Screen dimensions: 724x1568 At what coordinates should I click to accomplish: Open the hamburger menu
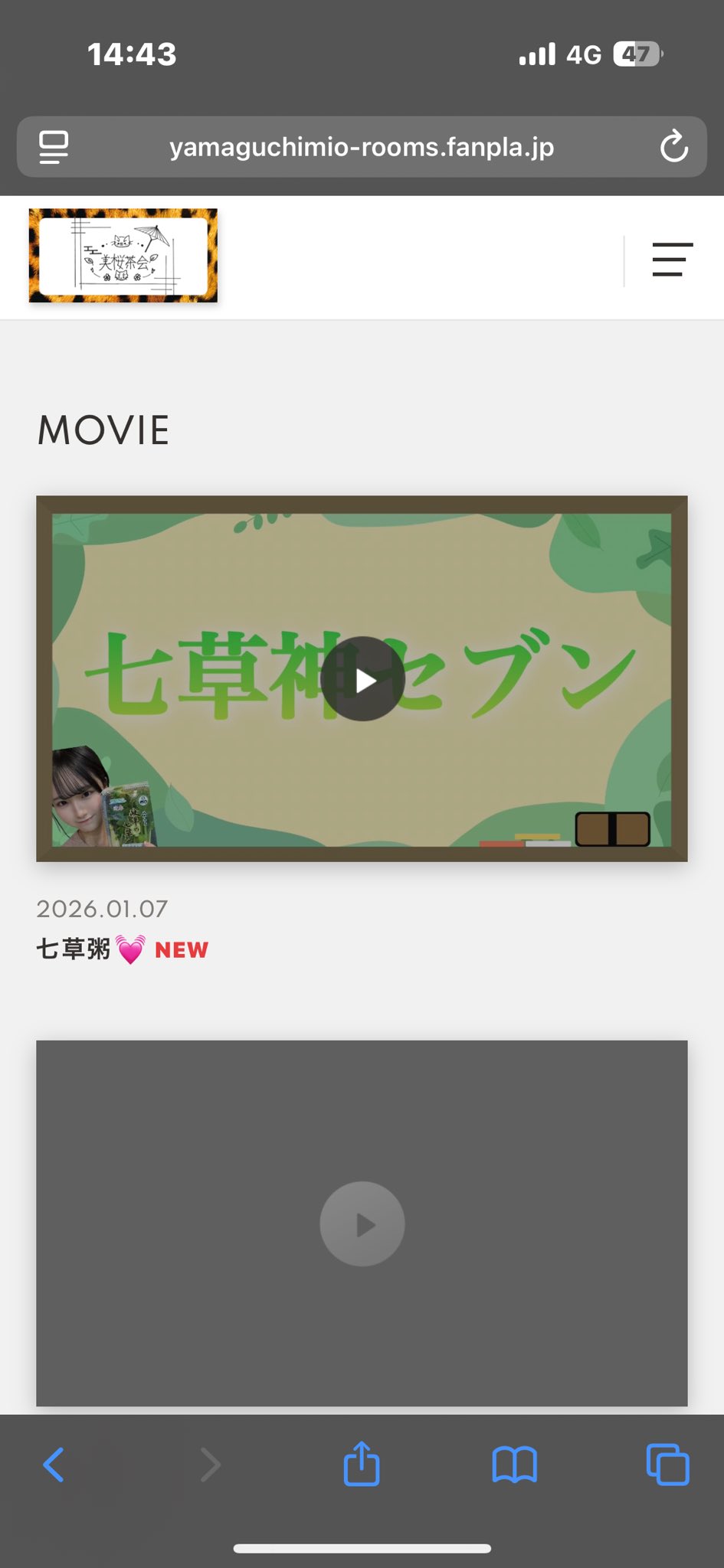point(672,260)
